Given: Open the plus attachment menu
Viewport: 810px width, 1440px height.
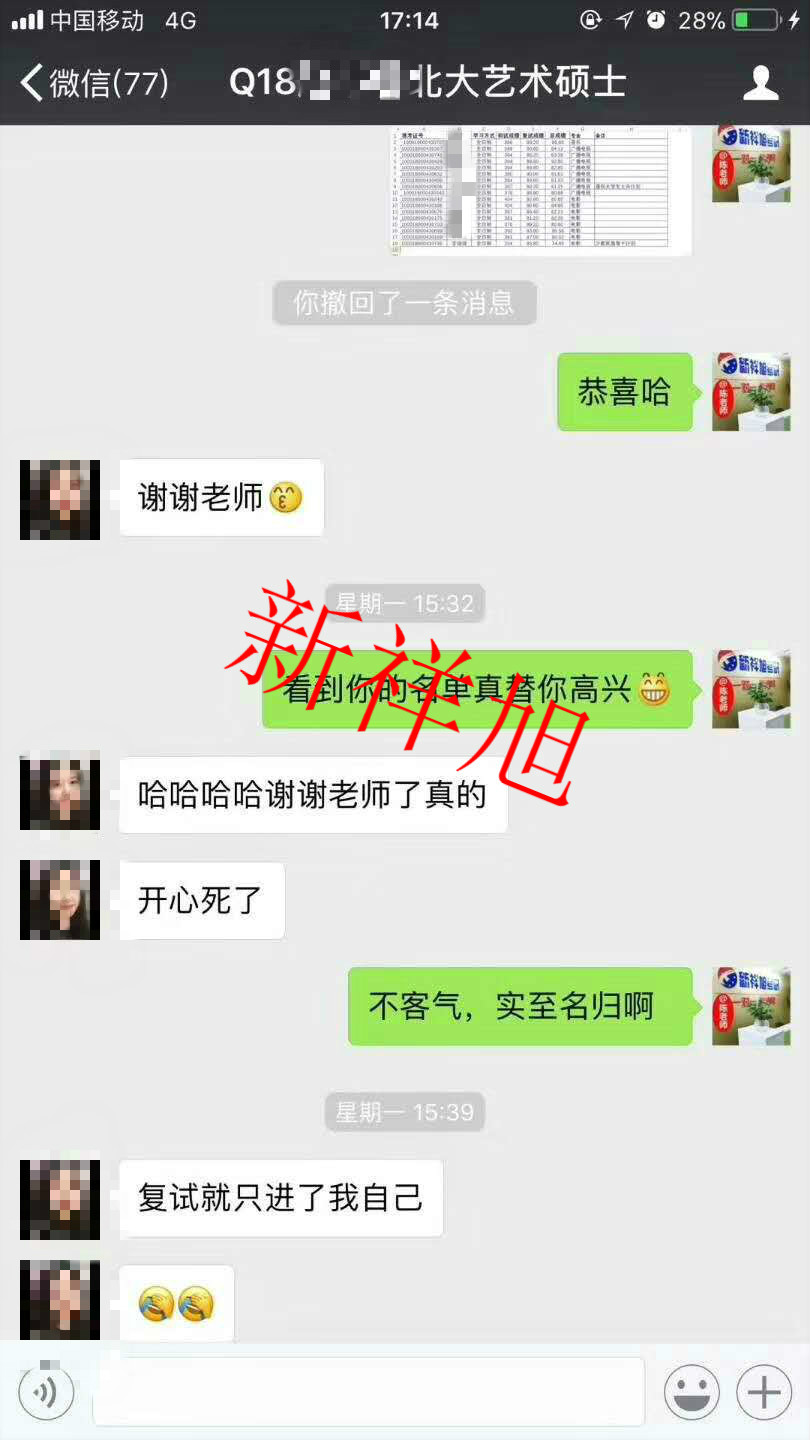Looking at the screenshot, I should 764,1391.
